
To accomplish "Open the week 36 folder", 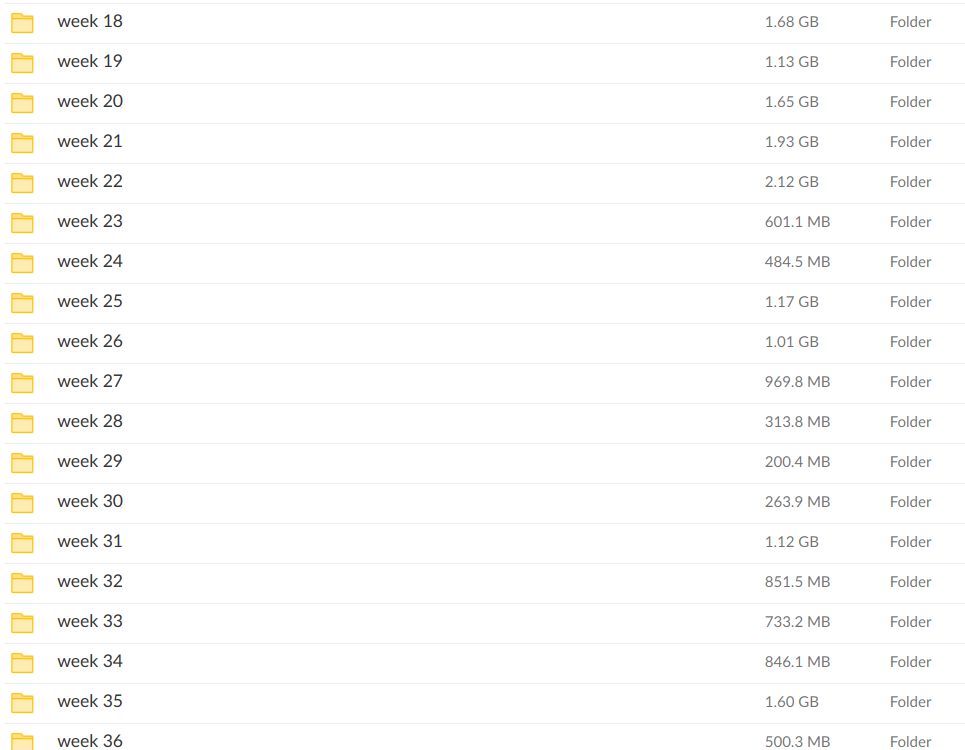I will click(x=90, y=741).
